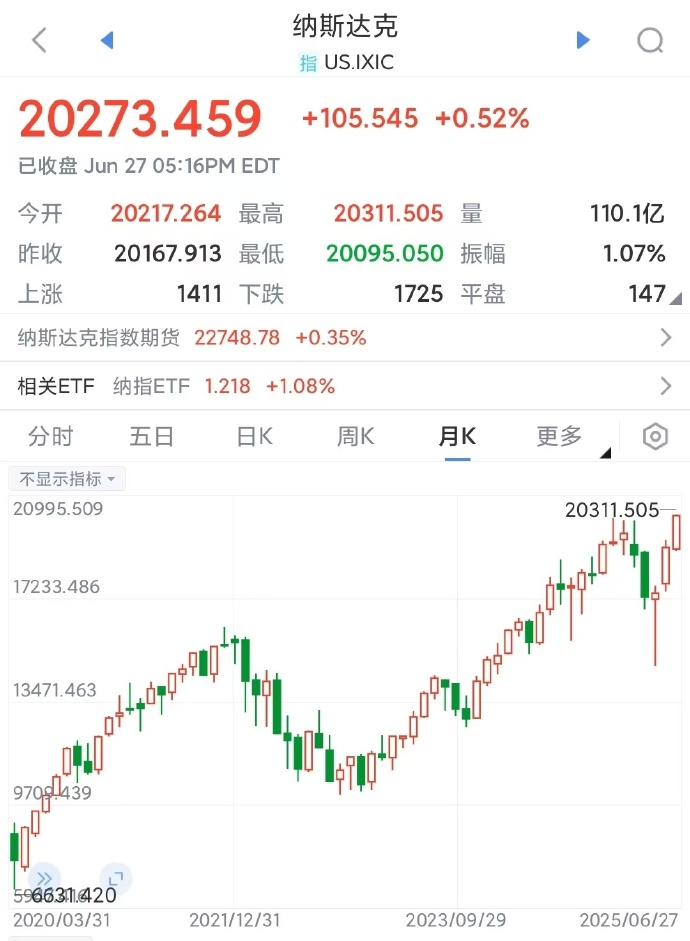The height and width of the screenshot is (941, 690).
Task: Open the 不显示指标 indicator dropdown
Action: [x=67, y=479]
